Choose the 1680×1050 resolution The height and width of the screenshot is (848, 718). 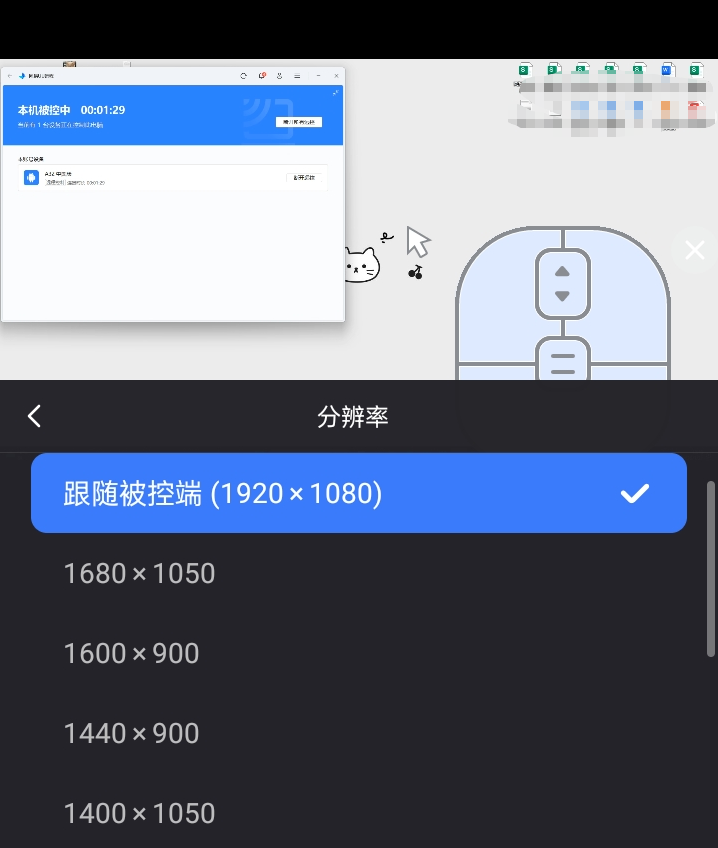pyautogui.click(x=140, y=573)
